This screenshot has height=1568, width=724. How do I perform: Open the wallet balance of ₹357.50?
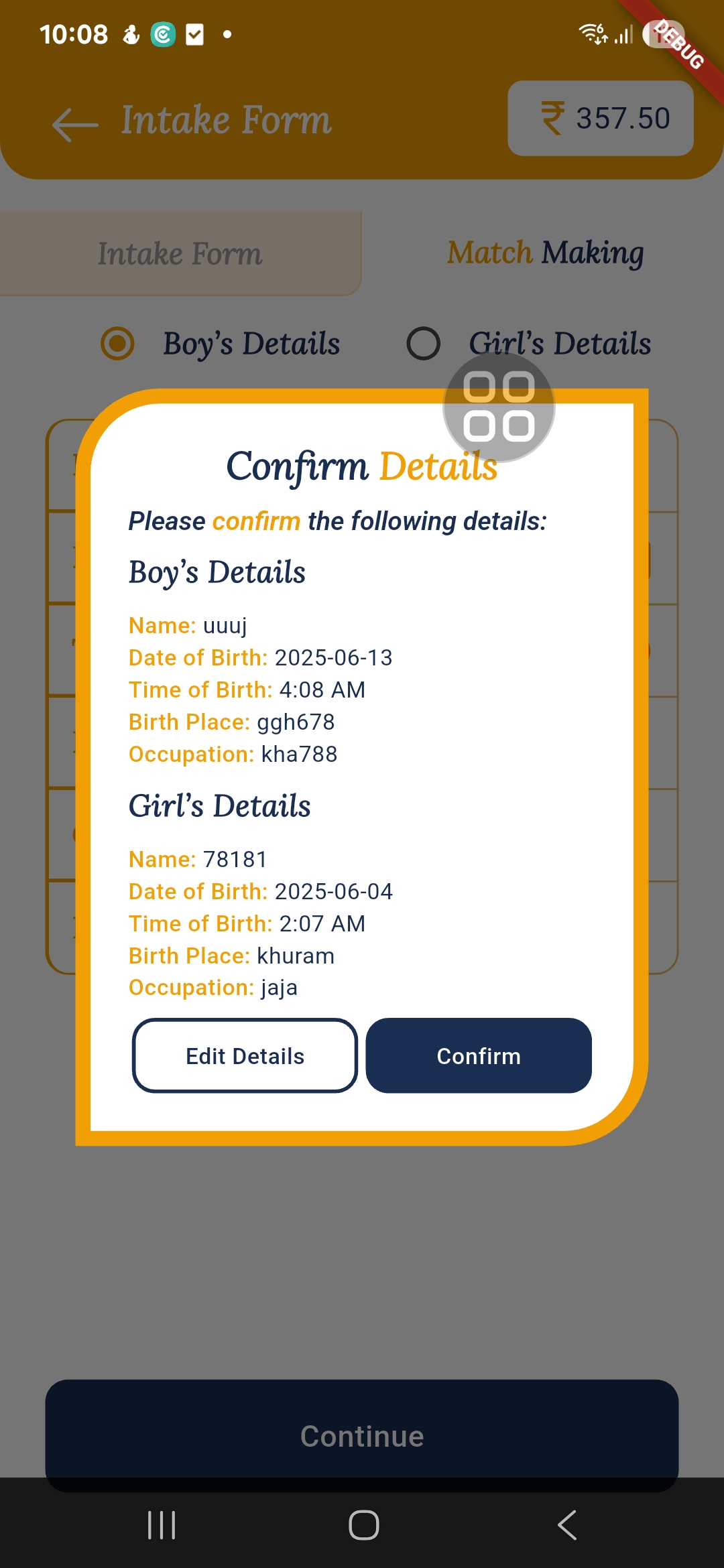[x=601, y=119]
